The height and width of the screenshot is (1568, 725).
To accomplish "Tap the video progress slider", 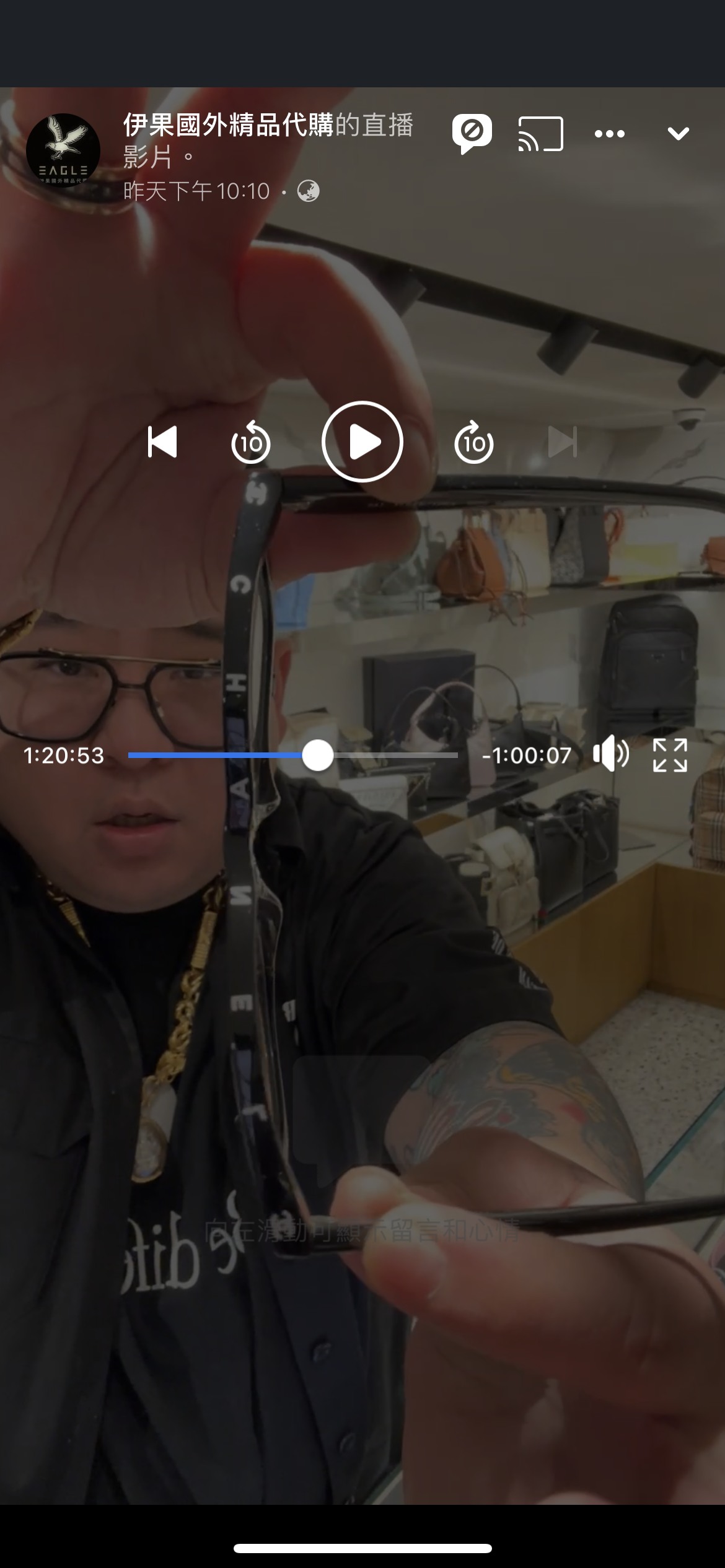I will 317,756.
